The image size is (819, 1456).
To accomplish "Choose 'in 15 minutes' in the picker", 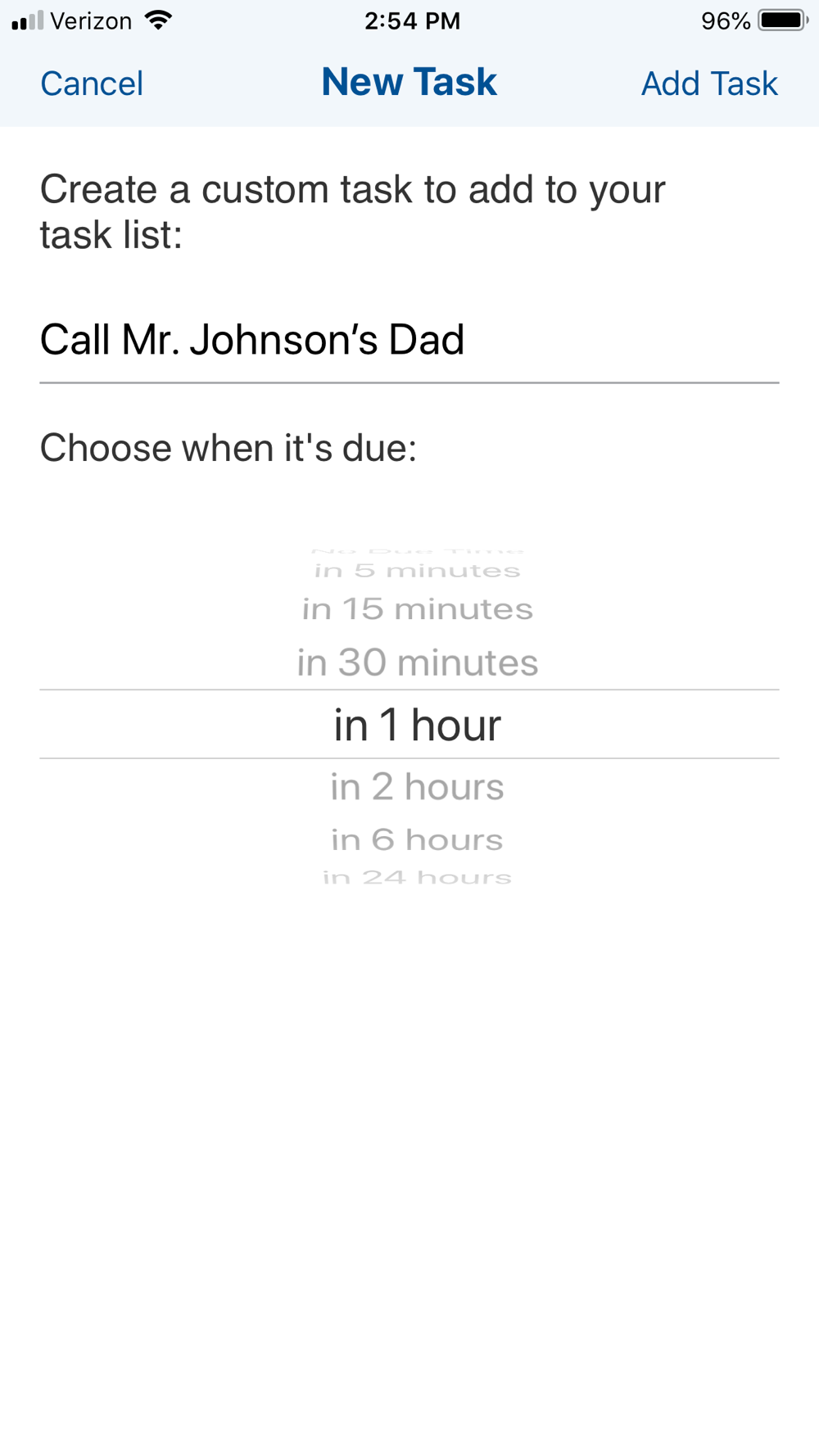I will 417,609.
